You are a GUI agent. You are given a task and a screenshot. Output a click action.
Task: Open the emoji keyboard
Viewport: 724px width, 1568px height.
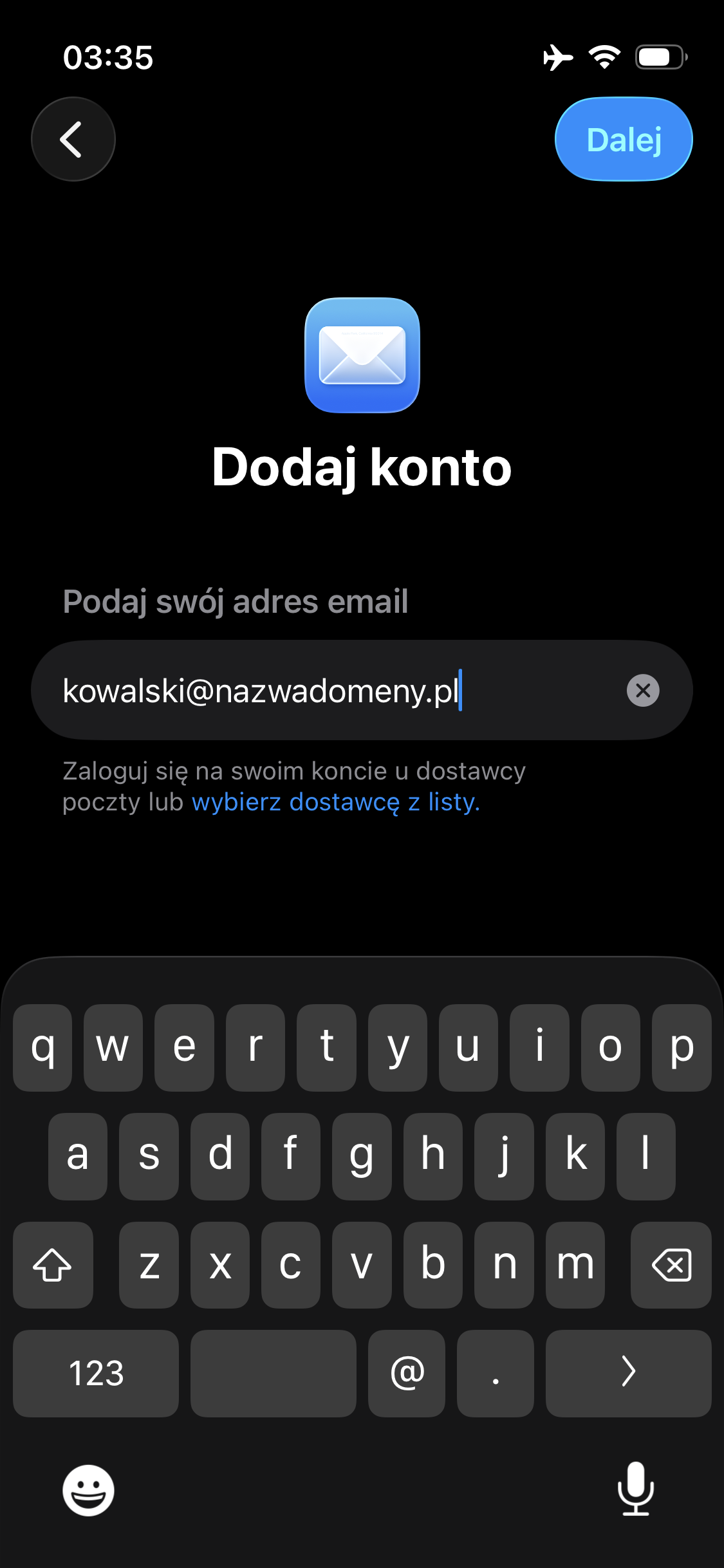pyautogui.click(x=88, y=1490)
